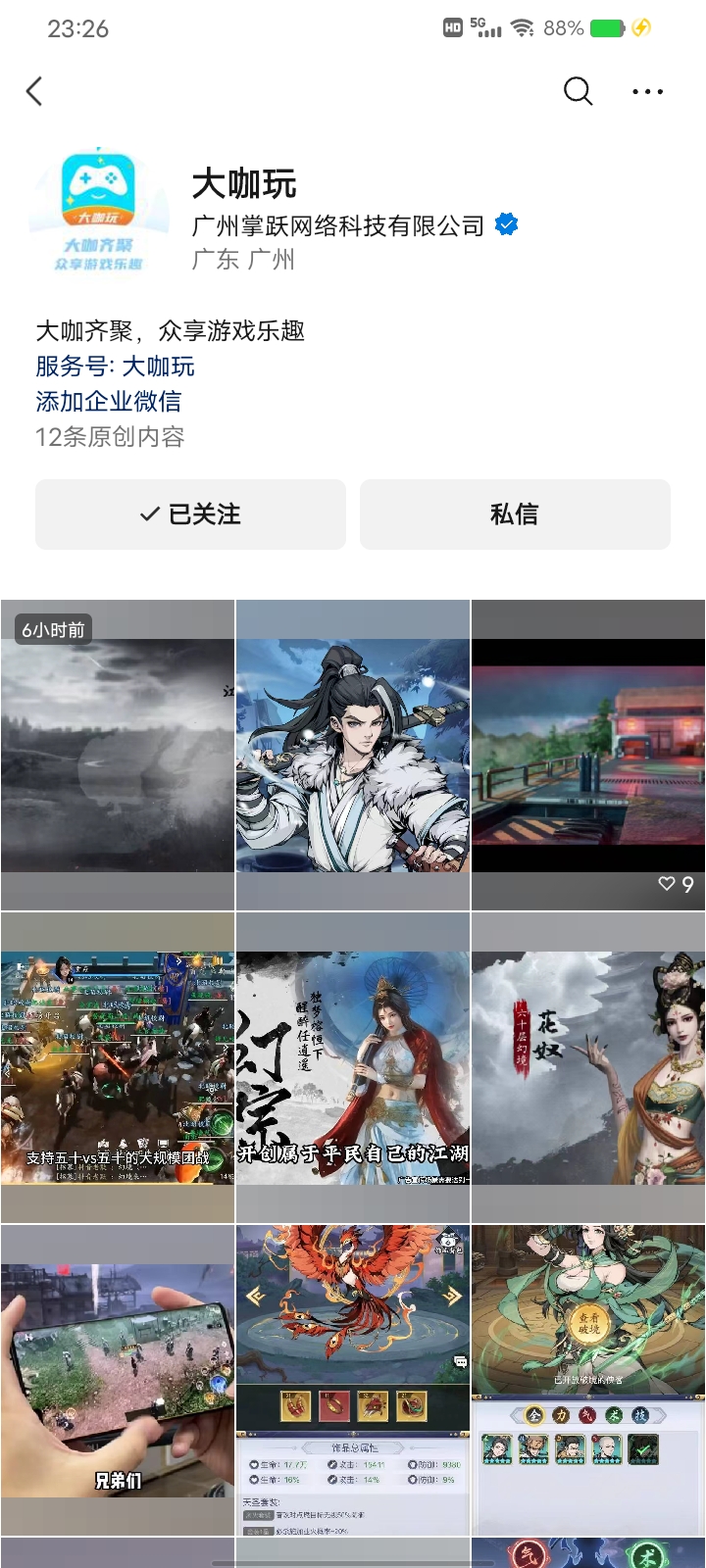
Task: Open the 兄弟们 handheld phone video
Action: pyautogui.click(x=118, y=1380)
